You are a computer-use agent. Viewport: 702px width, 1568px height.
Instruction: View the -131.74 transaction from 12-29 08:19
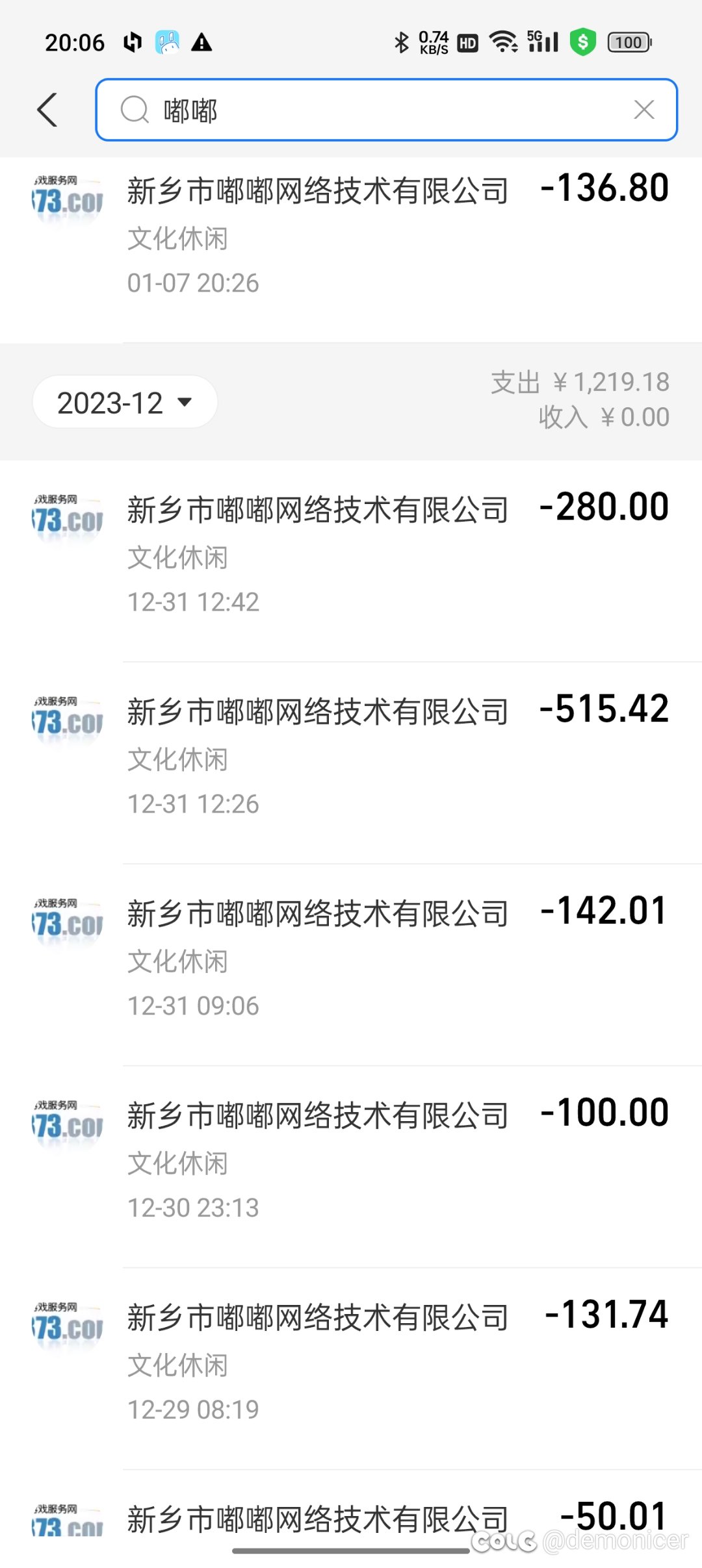point(351,1369)
